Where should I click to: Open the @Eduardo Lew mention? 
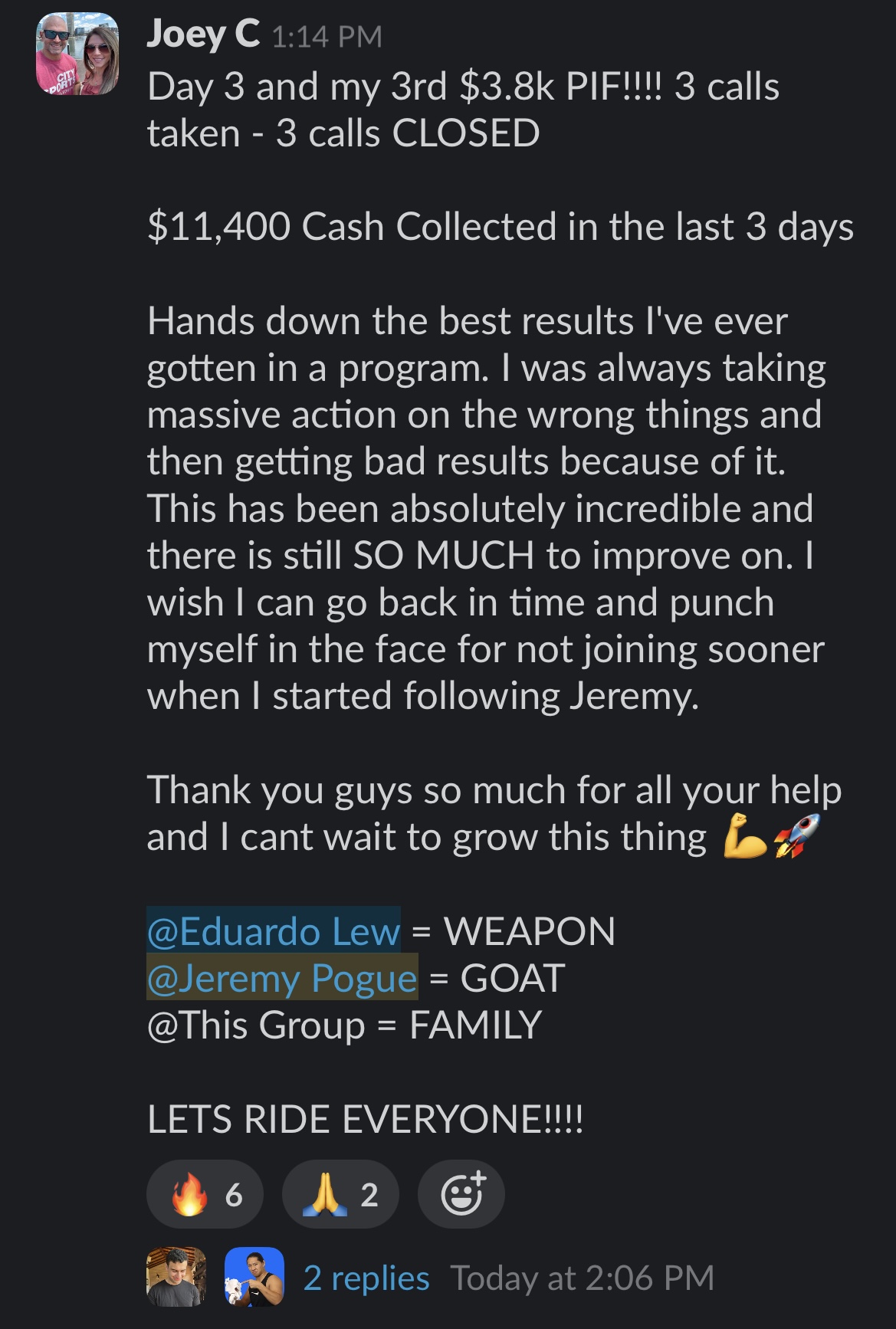274,930
